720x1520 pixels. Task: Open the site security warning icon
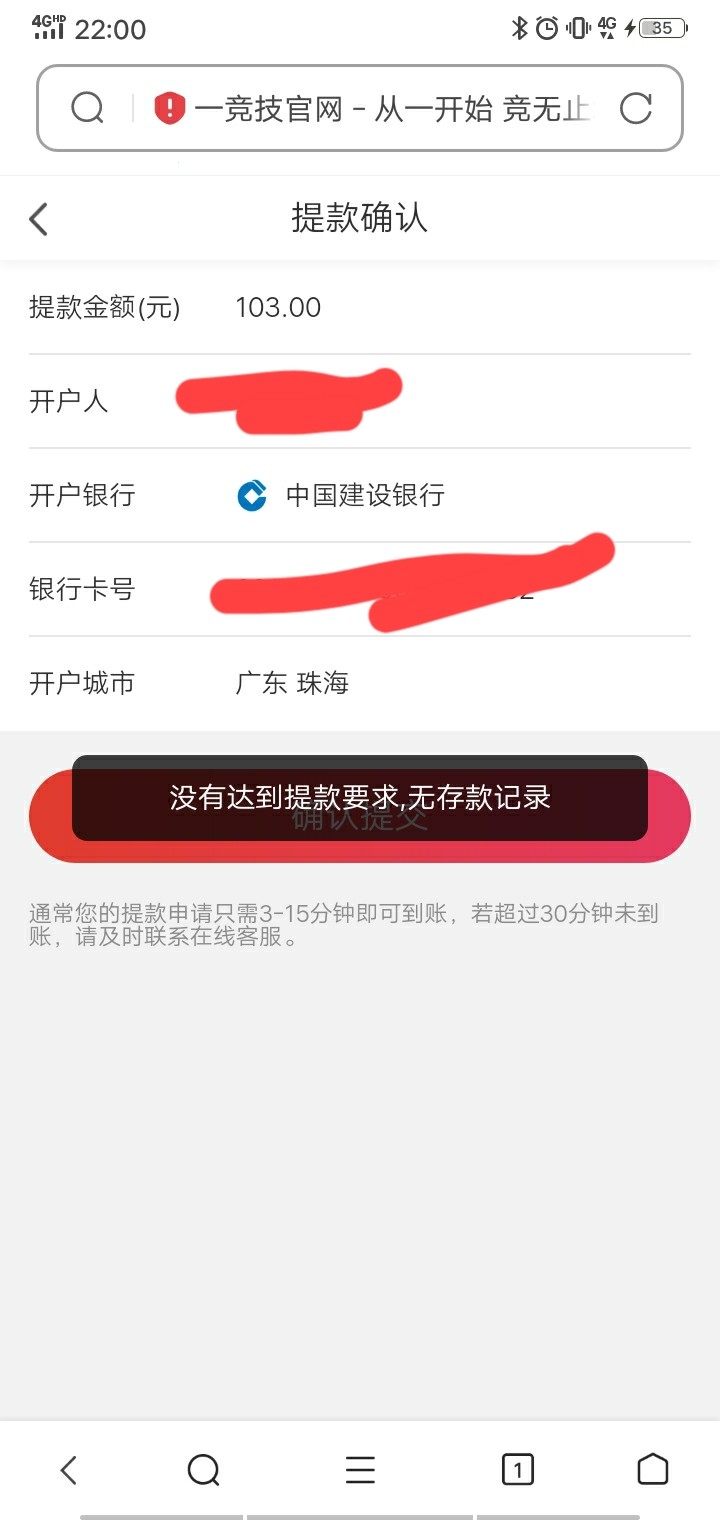pos(170,108)
